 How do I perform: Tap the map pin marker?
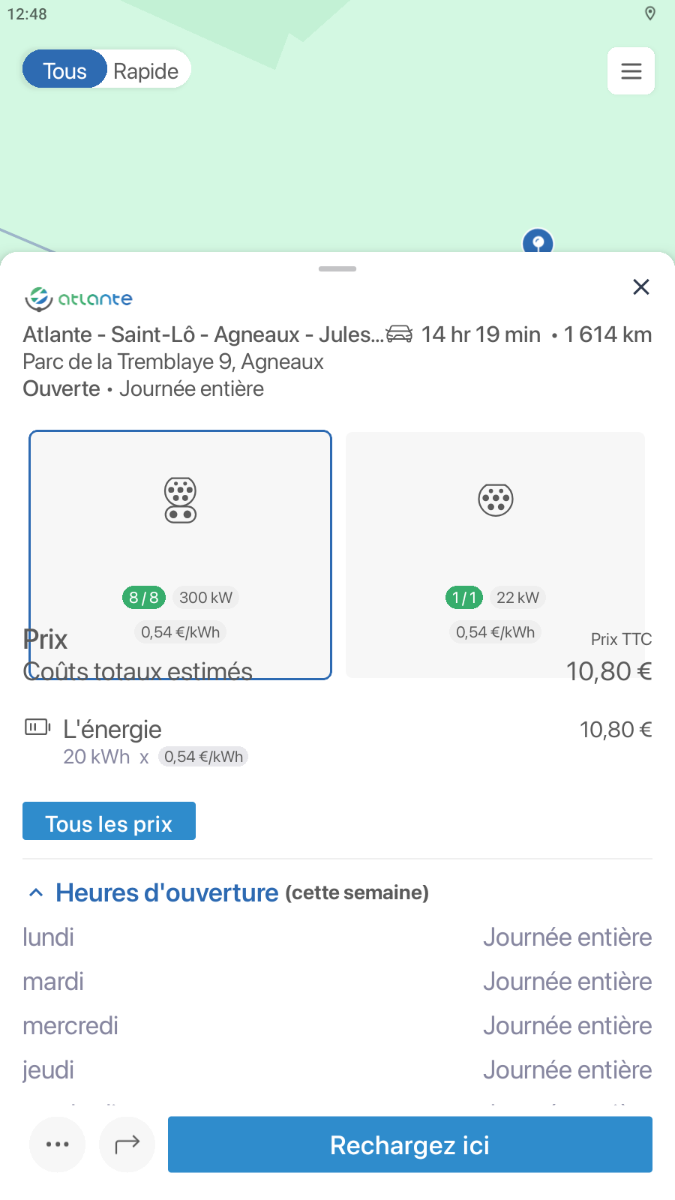tap(538, 241)
